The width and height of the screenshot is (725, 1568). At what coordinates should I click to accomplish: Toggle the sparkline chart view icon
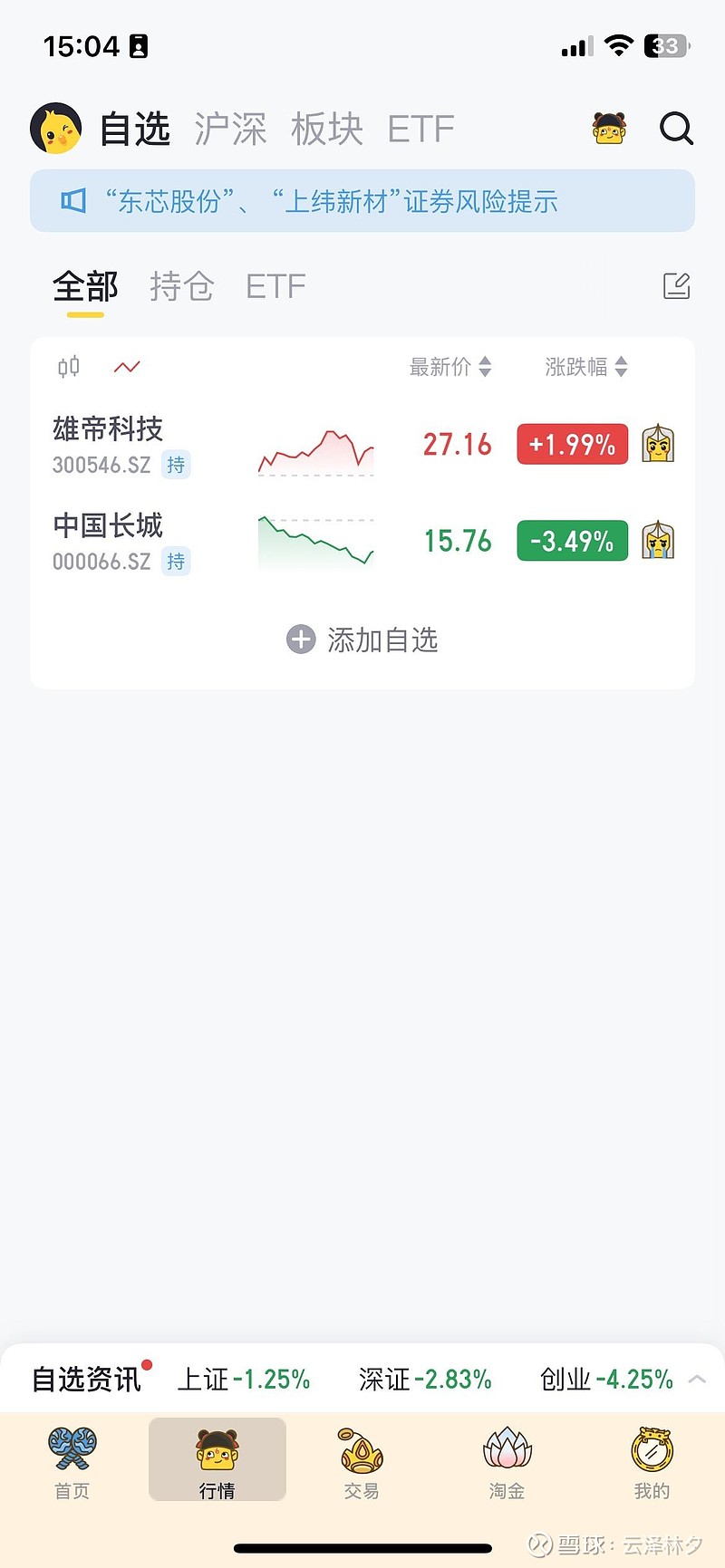pos(127,367)
